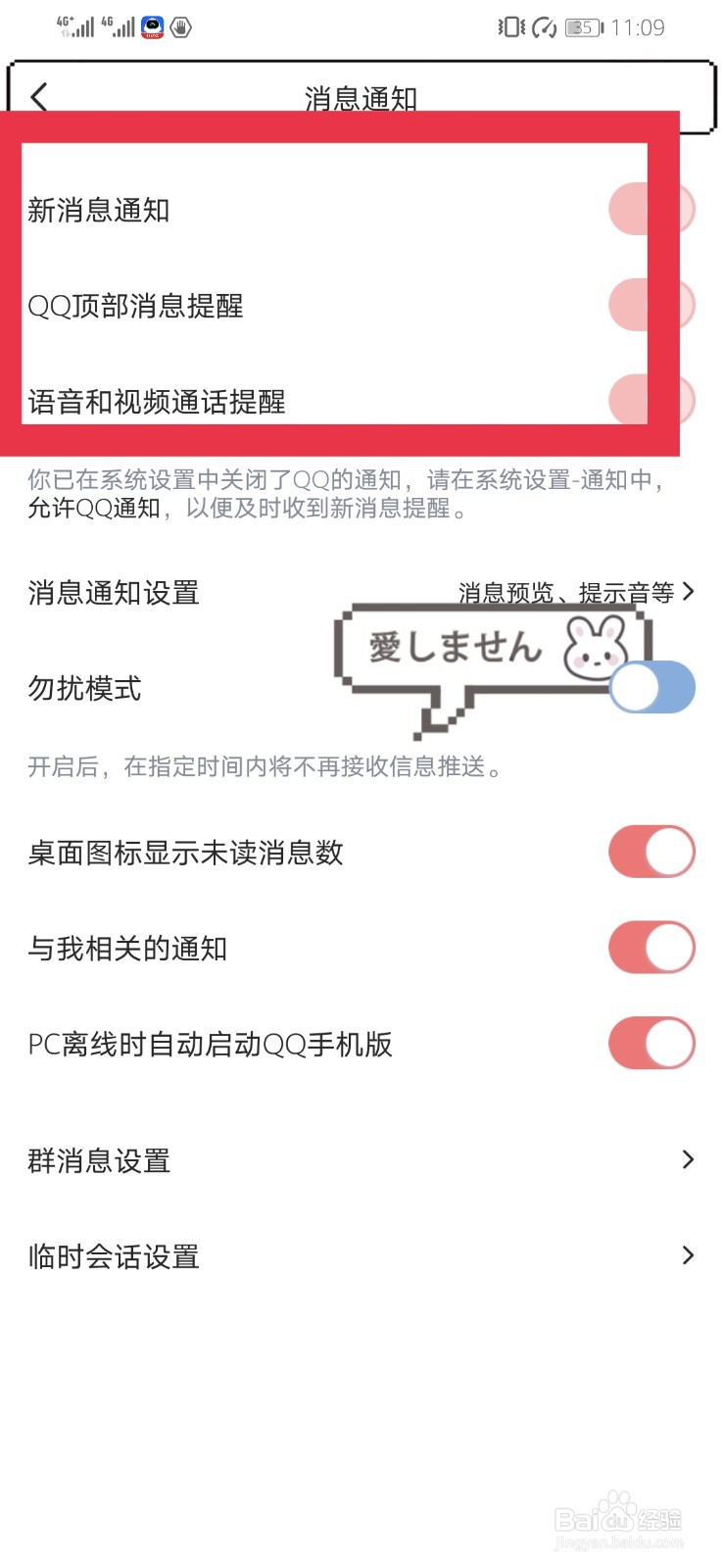Enable the 新消息通知 switch

(x=651, y=208)
